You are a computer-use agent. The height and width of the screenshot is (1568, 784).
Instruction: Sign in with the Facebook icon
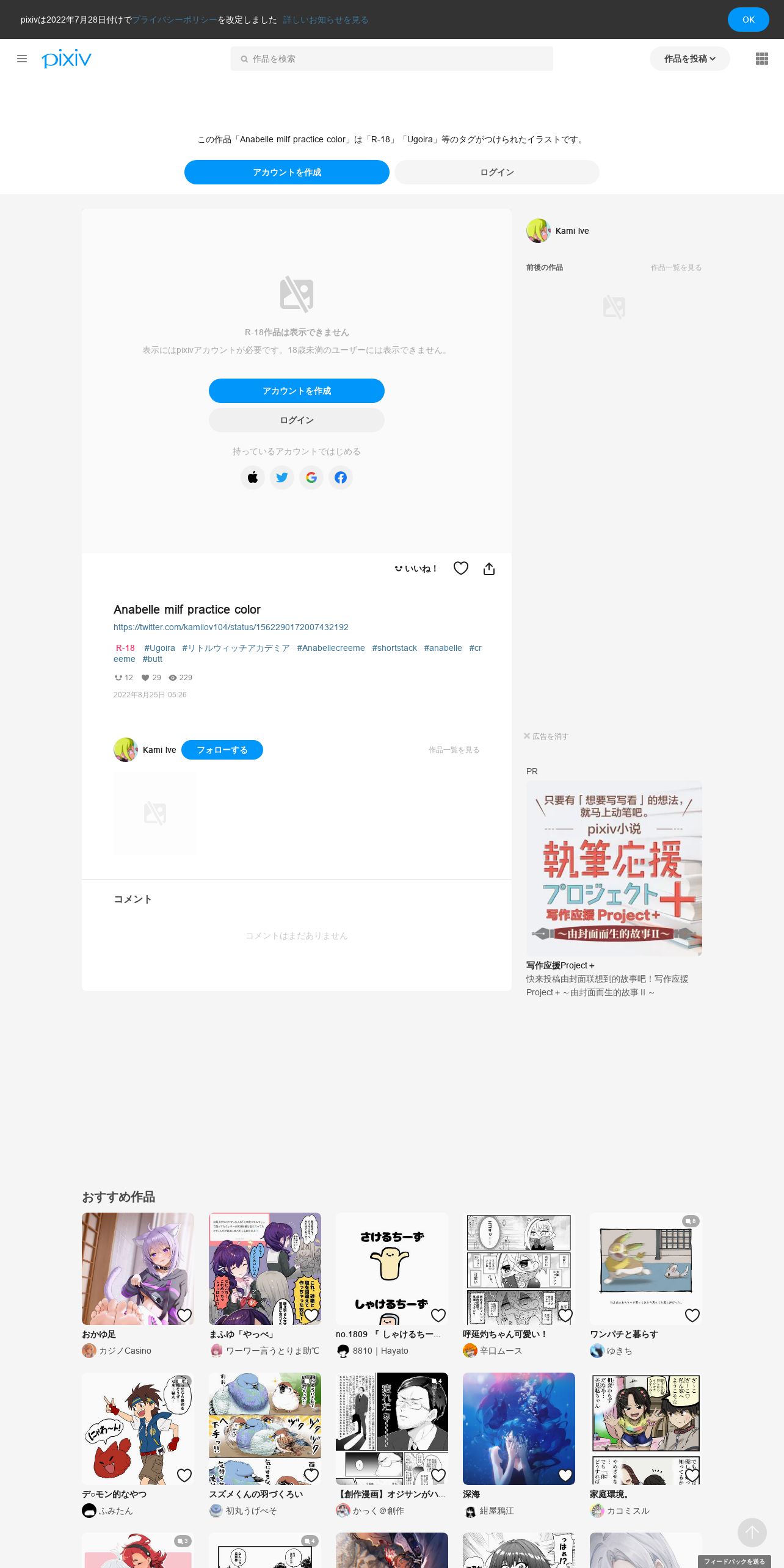[x=341, y=477]
